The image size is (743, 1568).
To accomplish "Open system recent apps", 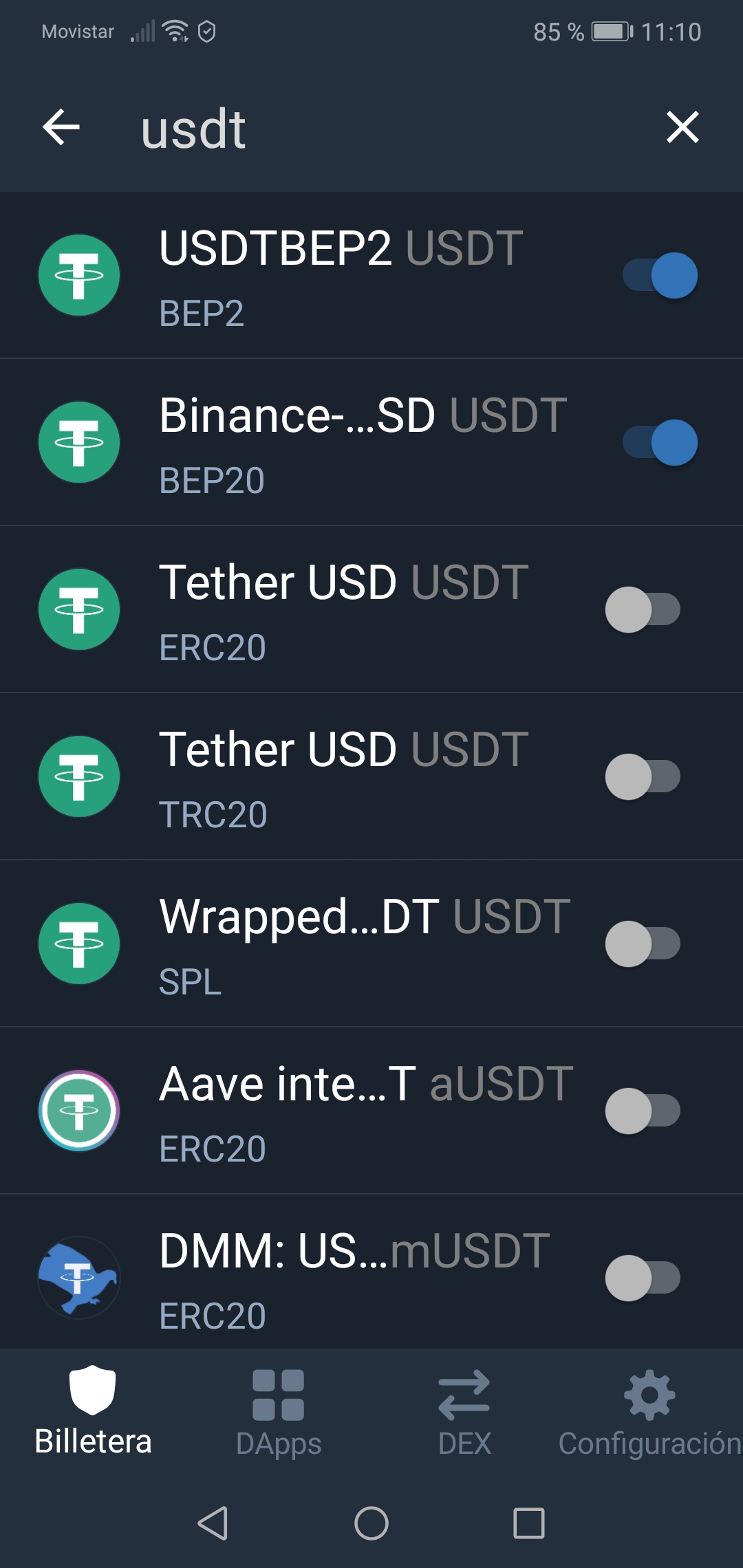I will (529, 1523).
